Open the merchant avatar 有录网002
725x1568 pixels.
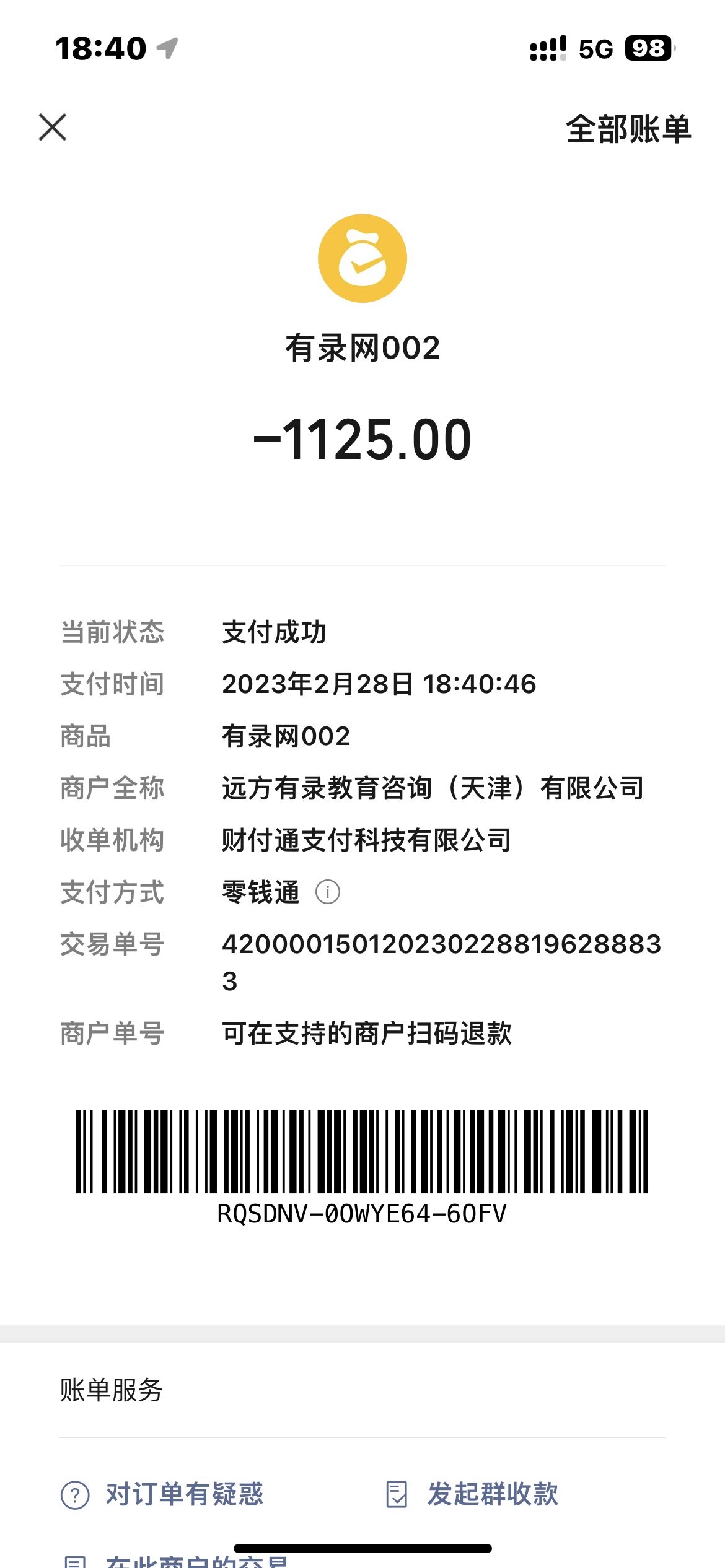pyautogui.click(x=362, y=258)
